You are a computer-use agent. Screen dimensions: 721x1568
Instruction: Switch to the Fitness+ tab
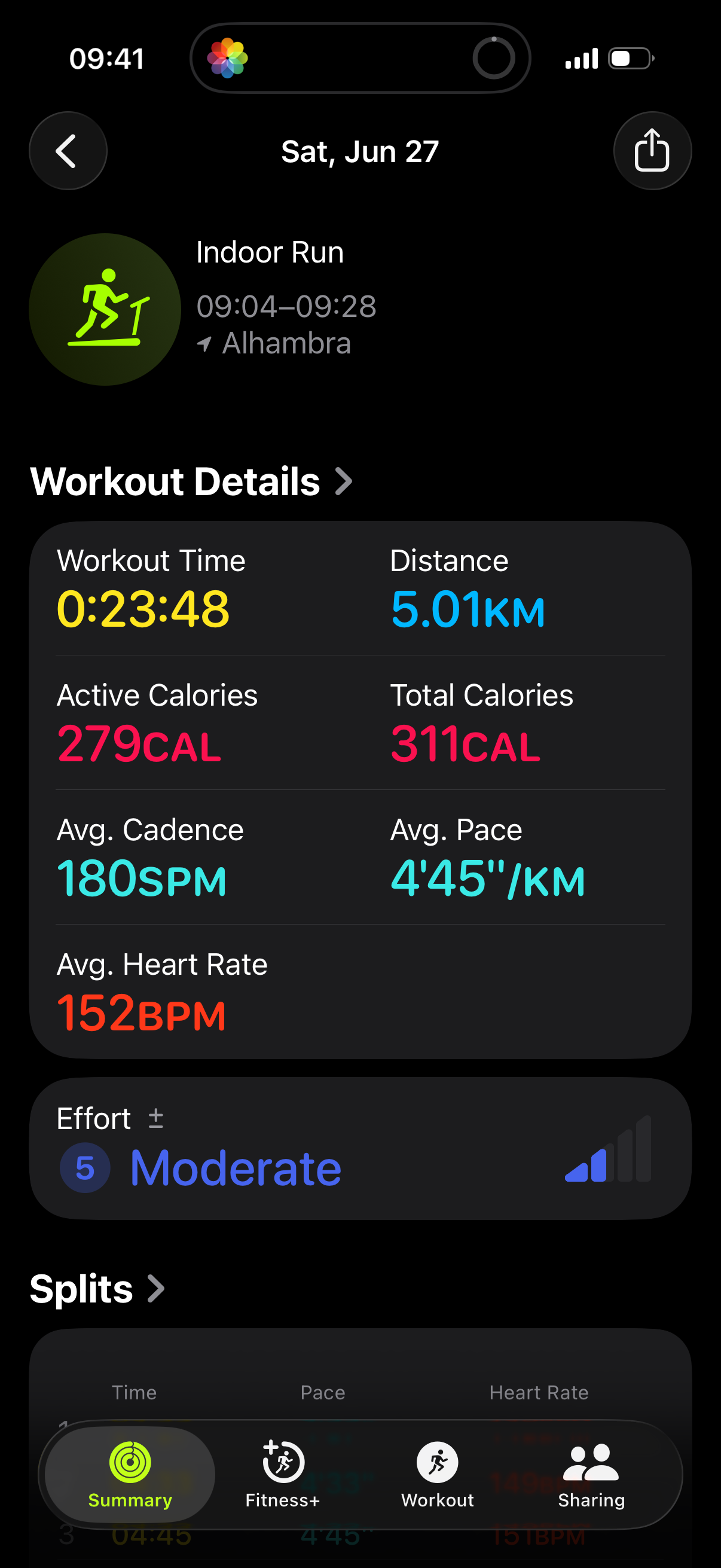click(283, 1474)
